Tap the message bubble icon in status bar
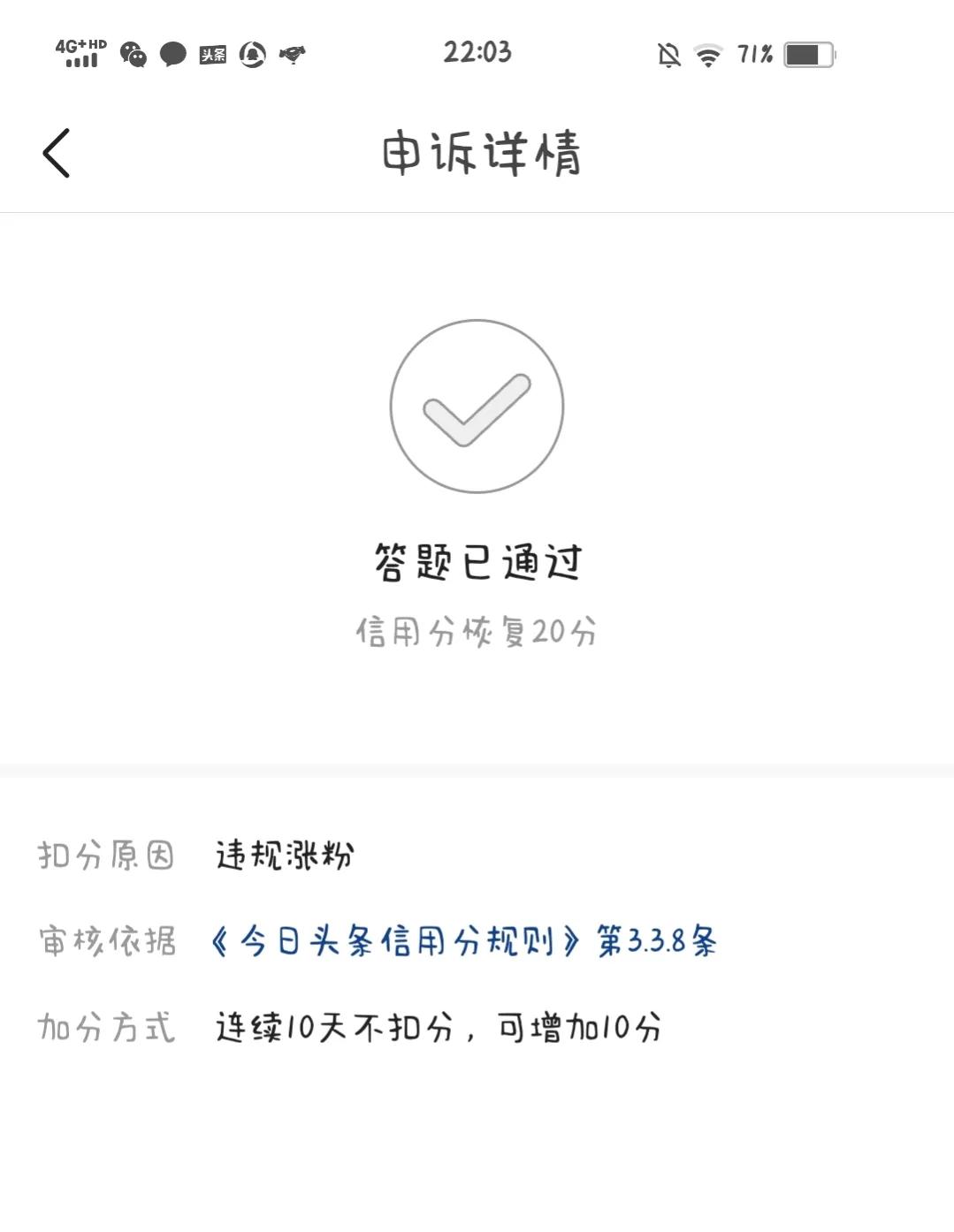Image resolution: width=954 pixels, height=1232 pixels. coord(173,55)
